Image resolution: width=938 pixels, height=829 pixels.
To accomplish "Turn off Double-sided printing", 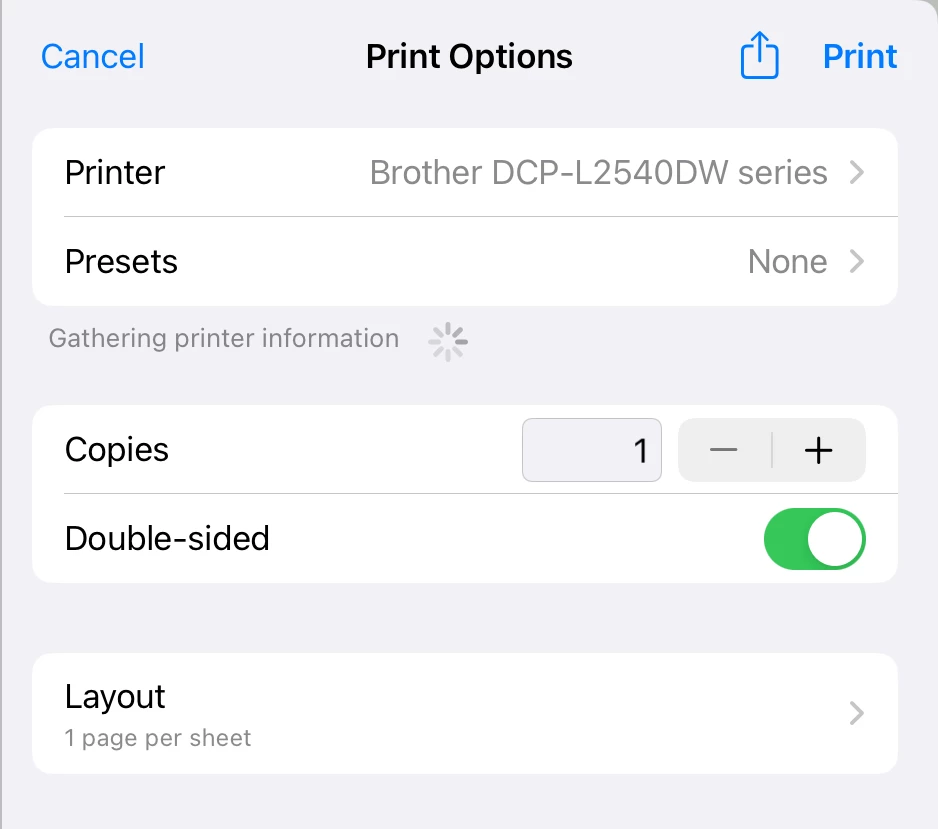I will [x=814, y=539].
